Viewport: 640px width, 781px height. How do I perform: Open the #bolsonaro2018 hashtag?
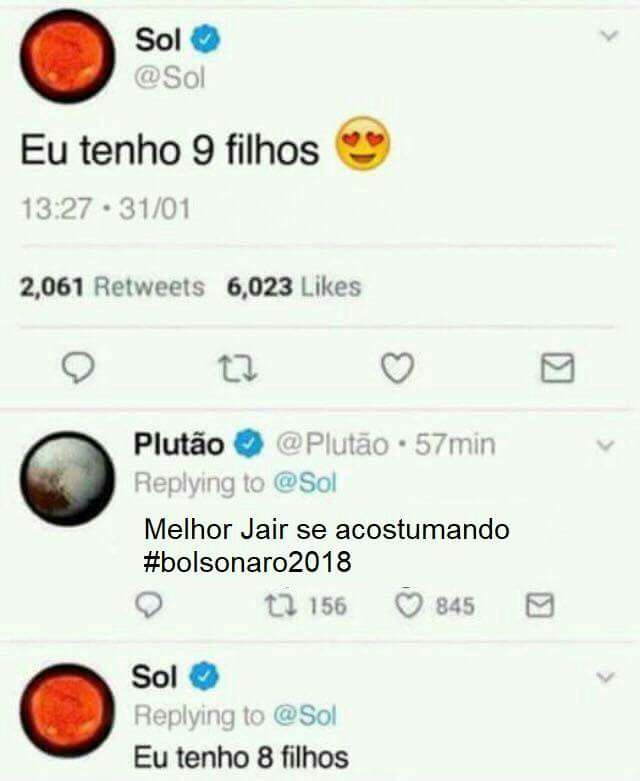248,562
